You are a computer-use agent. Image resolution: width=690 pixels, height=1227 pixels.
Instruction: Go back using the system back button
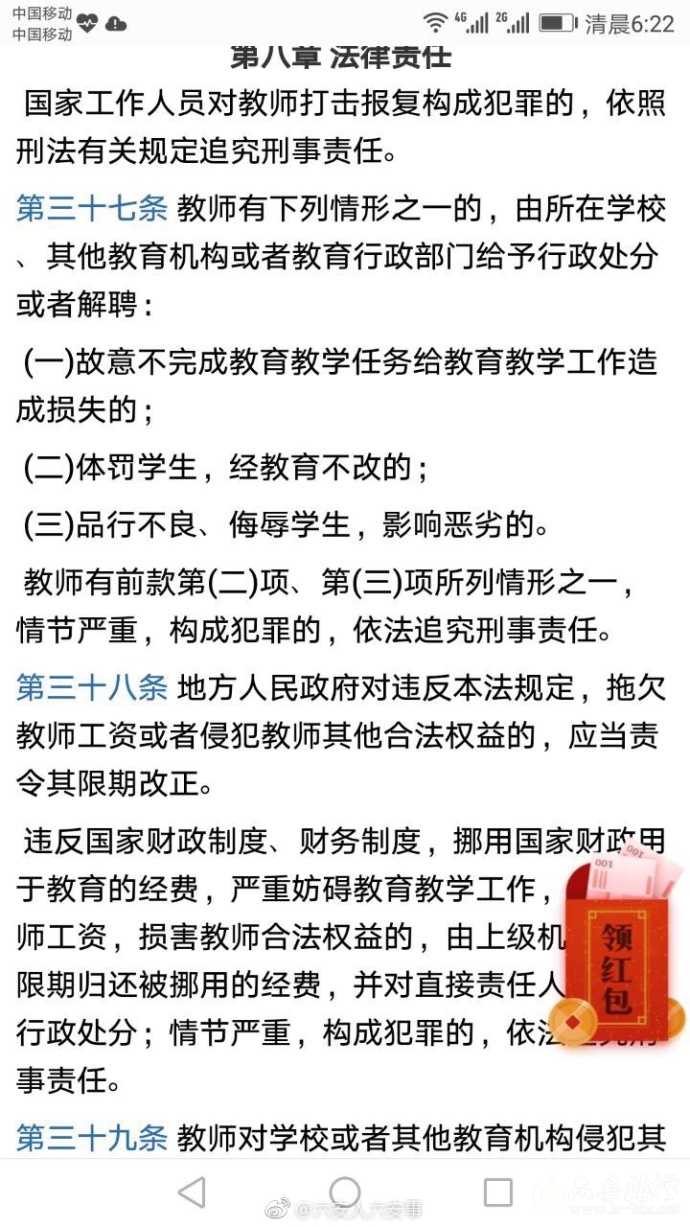point(191,1191)
